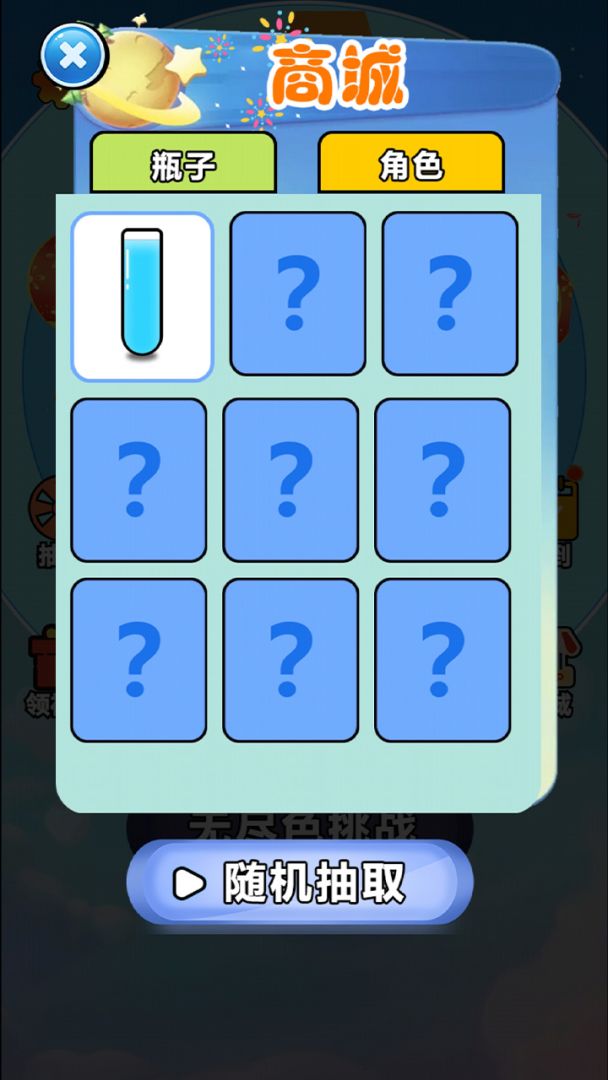Switch to the 角色 tab
608x1080 pixels.
(x=411, y=163)
